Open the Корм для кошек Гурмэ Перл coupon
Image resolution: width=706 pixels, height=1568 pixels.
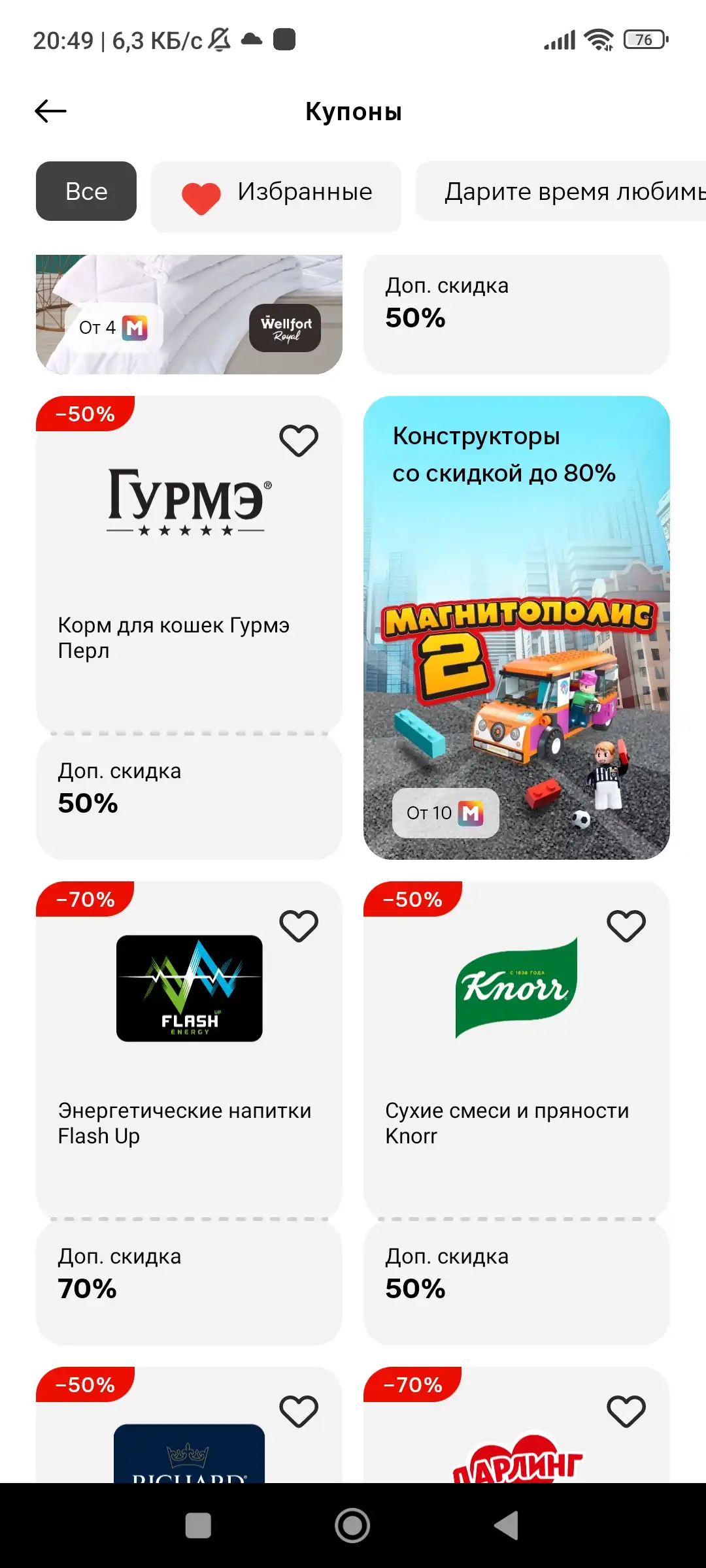pyautogui.click(x=189, y=627)
